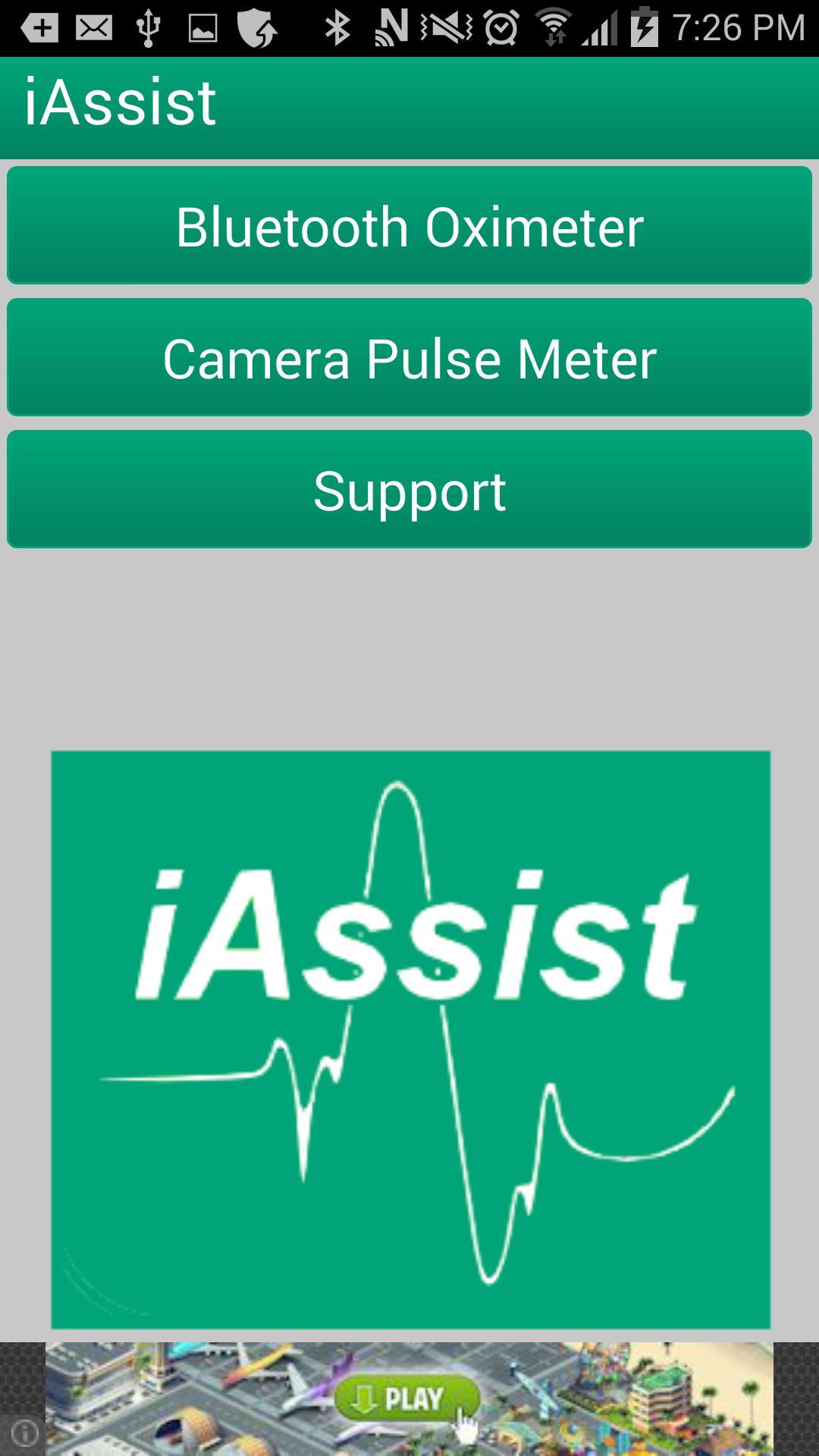Tap the security shield status icon

256,25
